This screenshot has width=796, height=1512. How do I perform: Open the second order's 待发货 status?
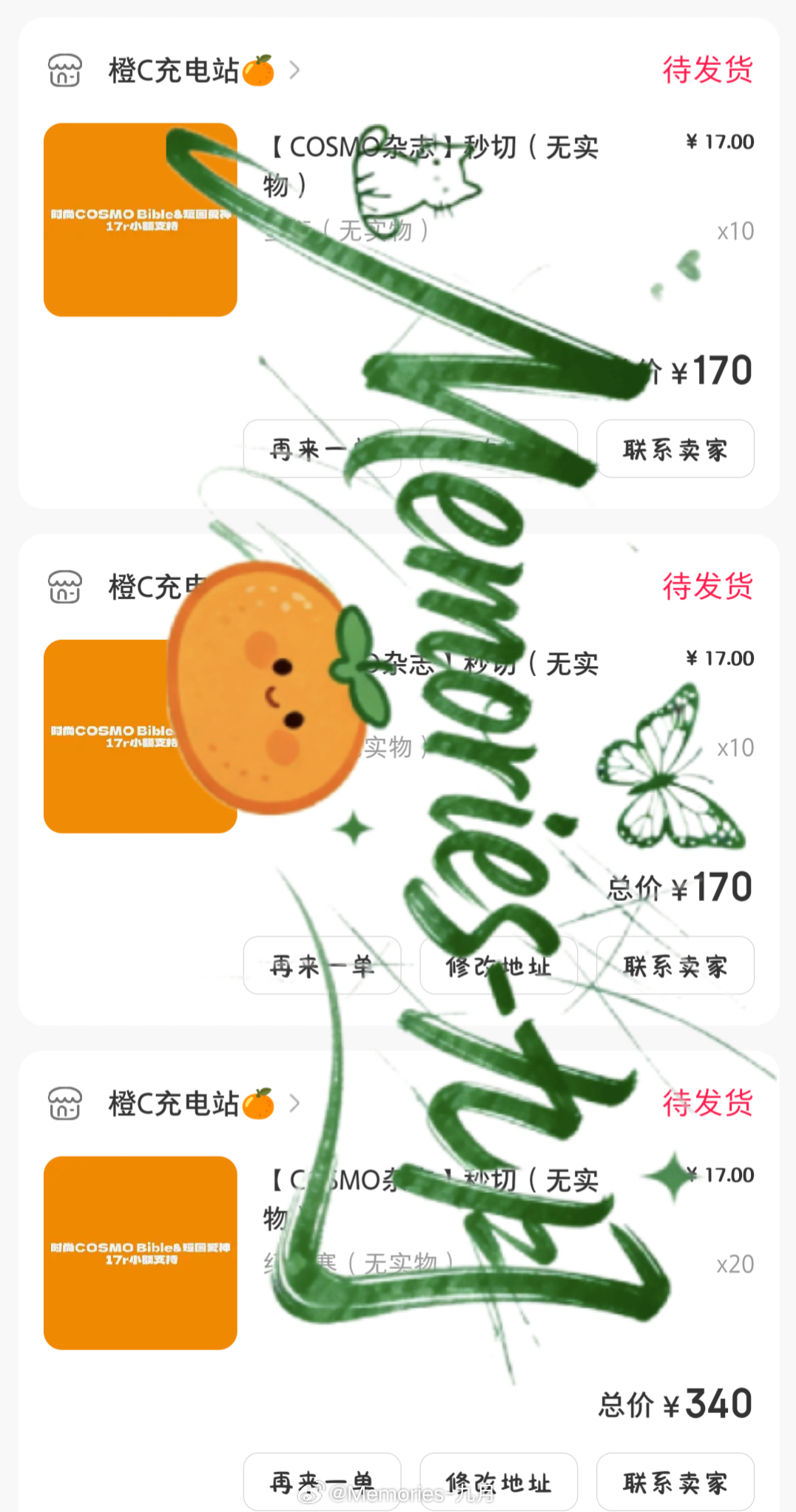(708, 587)
